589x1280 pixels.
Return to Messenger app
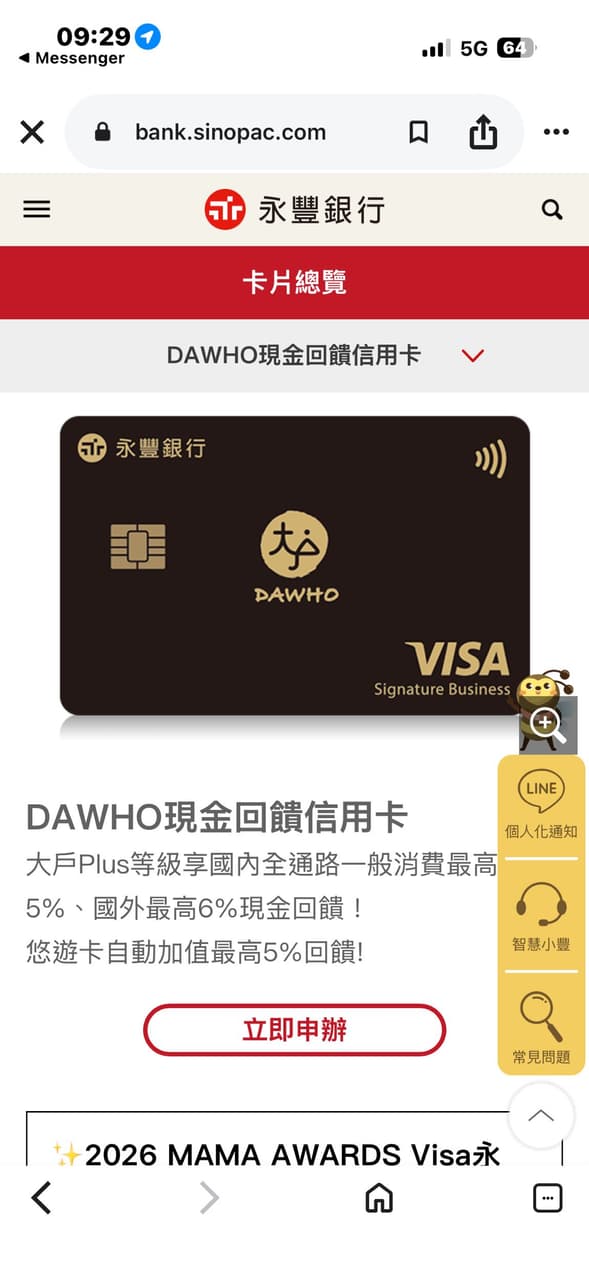coord(71,58)
